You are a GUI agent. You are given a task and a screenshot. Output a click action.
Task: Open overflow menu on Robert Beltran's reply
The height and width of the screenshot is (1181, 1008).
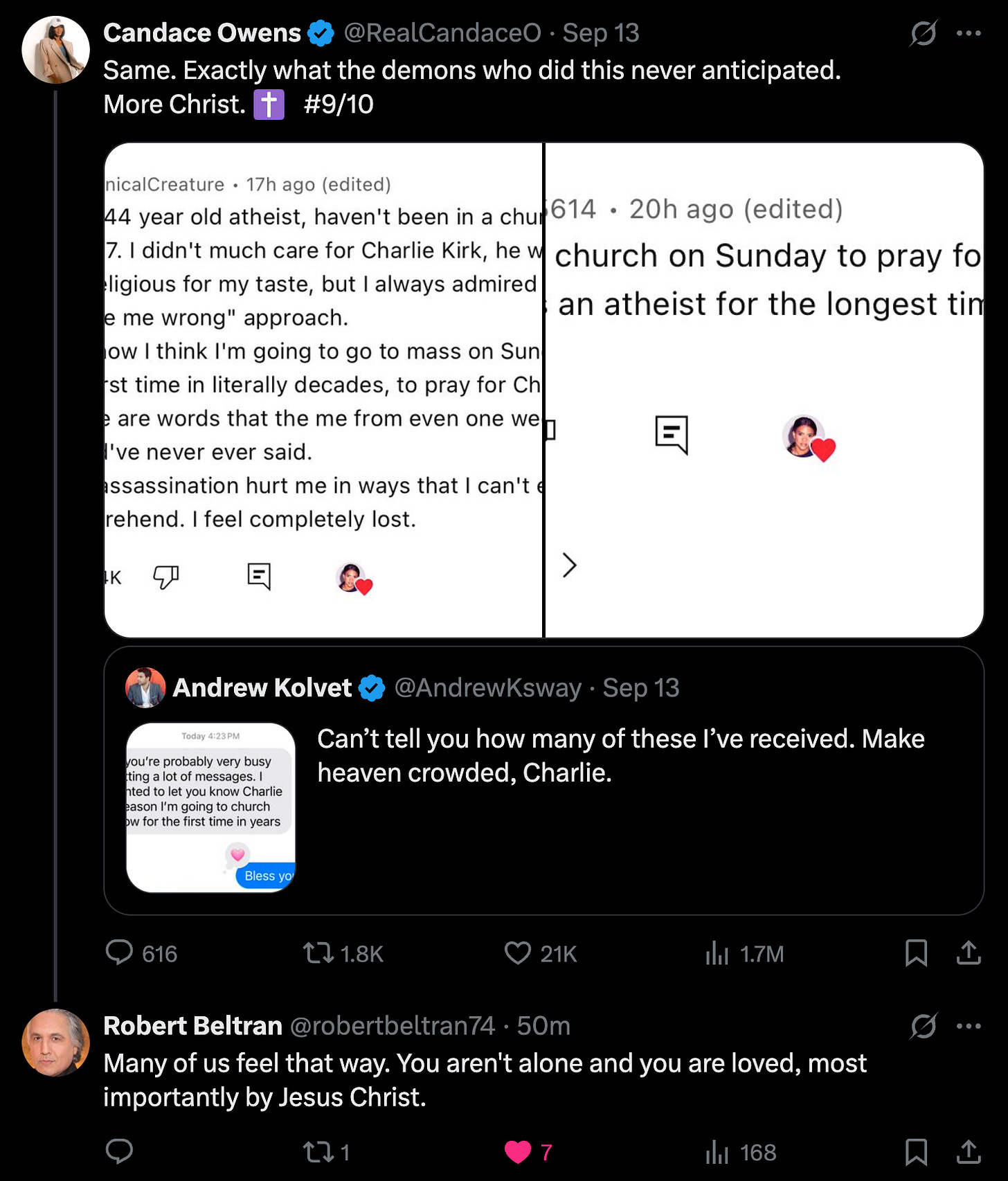point(969,1026)
